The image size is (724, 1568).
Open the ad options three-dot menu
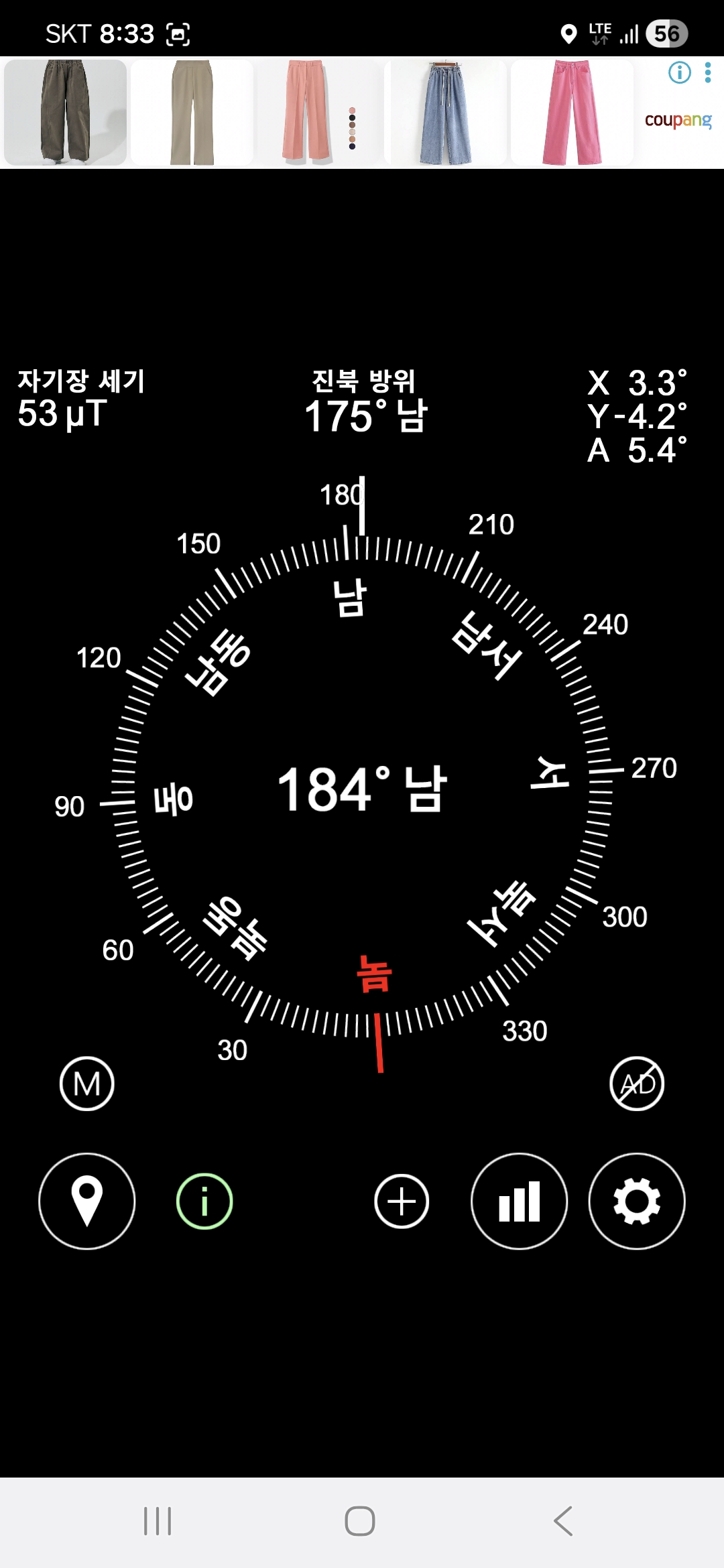pos(708,72)
